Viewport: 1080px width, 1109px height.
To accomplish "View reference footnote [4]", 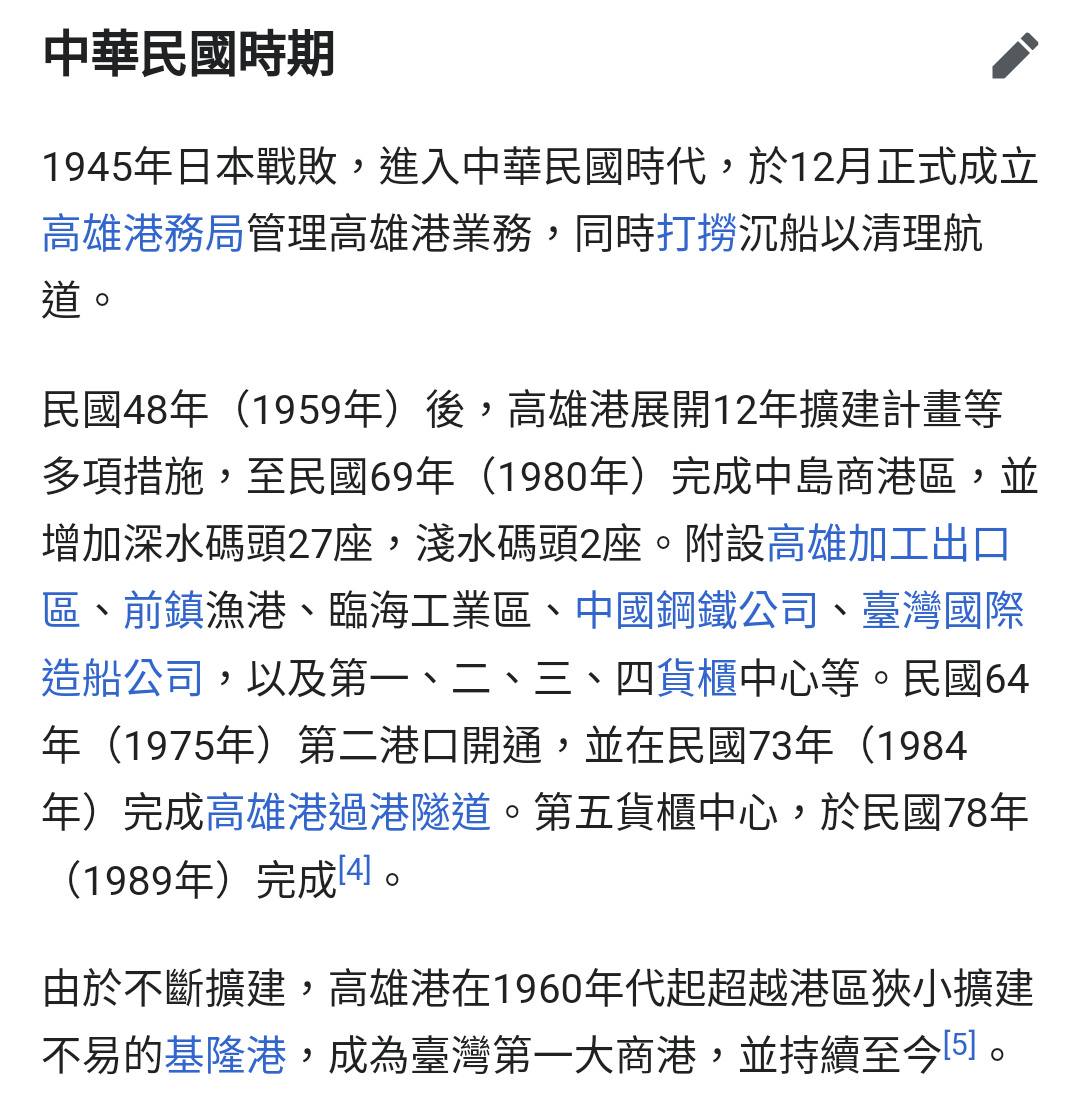I will coord(355,870).
